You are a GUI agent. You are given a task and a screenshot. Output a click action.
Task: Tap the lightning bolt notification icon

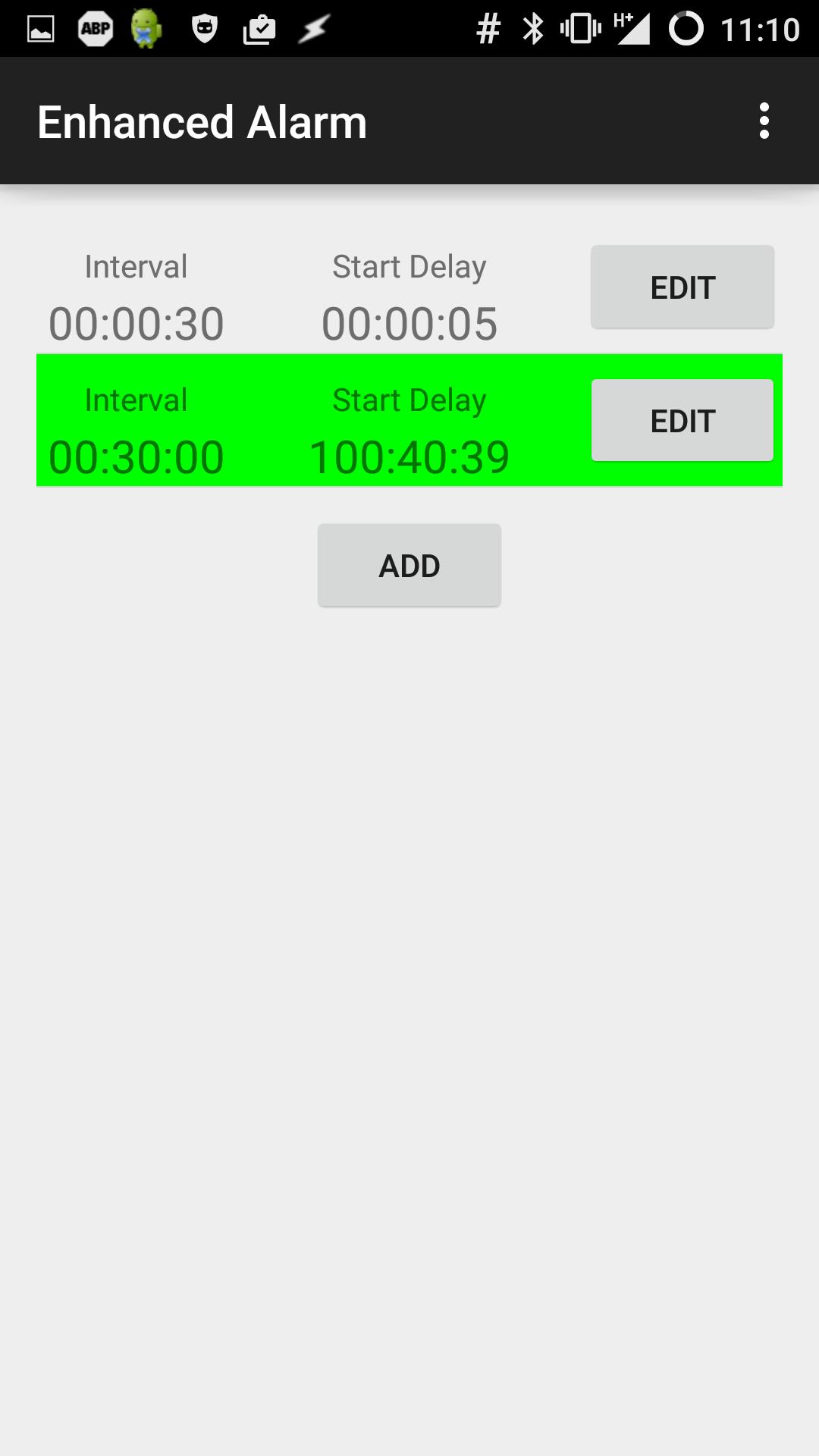click(x=311, y=28)
